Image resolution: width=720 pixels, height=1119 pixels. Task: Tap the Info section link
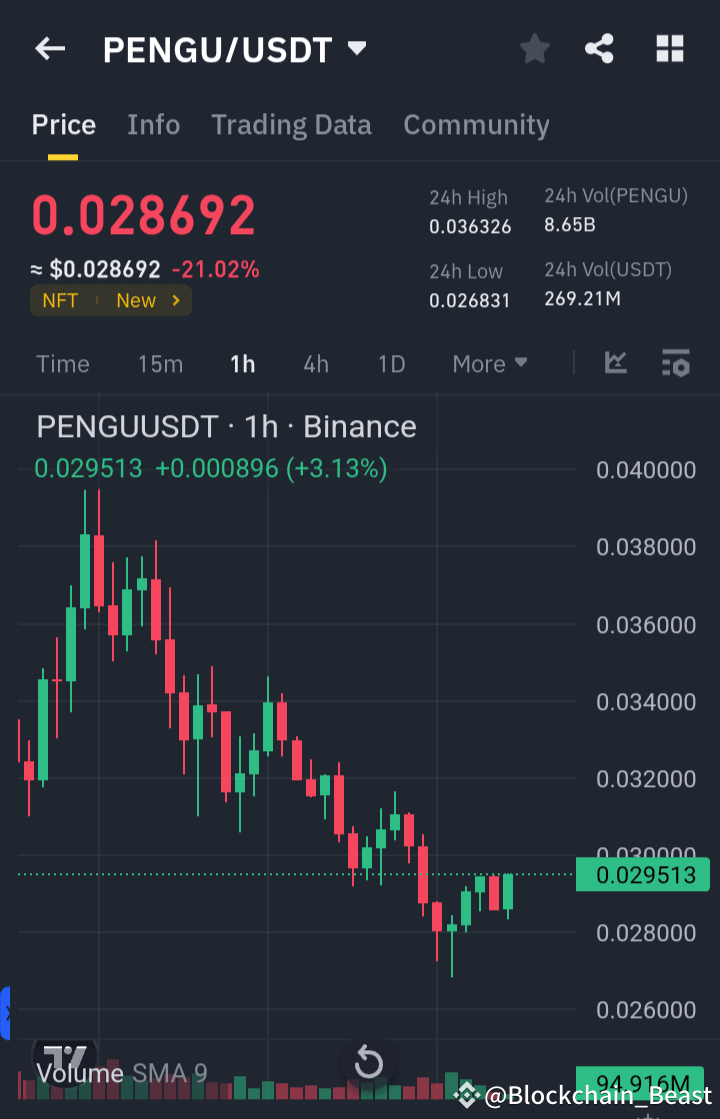[x=153, y=125]
